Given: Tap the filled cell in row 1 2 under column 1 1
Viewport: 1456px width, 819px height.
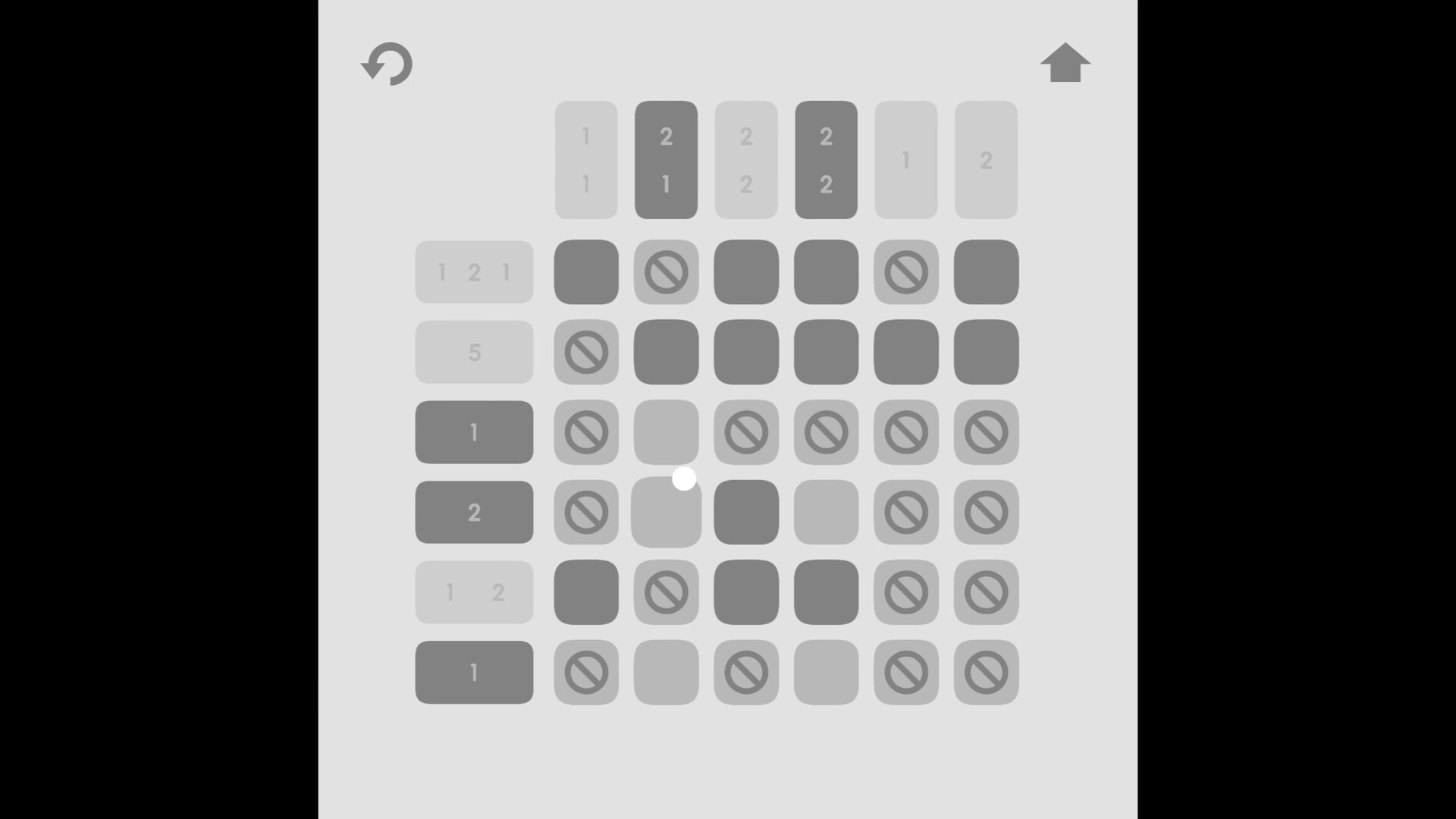Looking at the screenshot, I should click(586, 592).
